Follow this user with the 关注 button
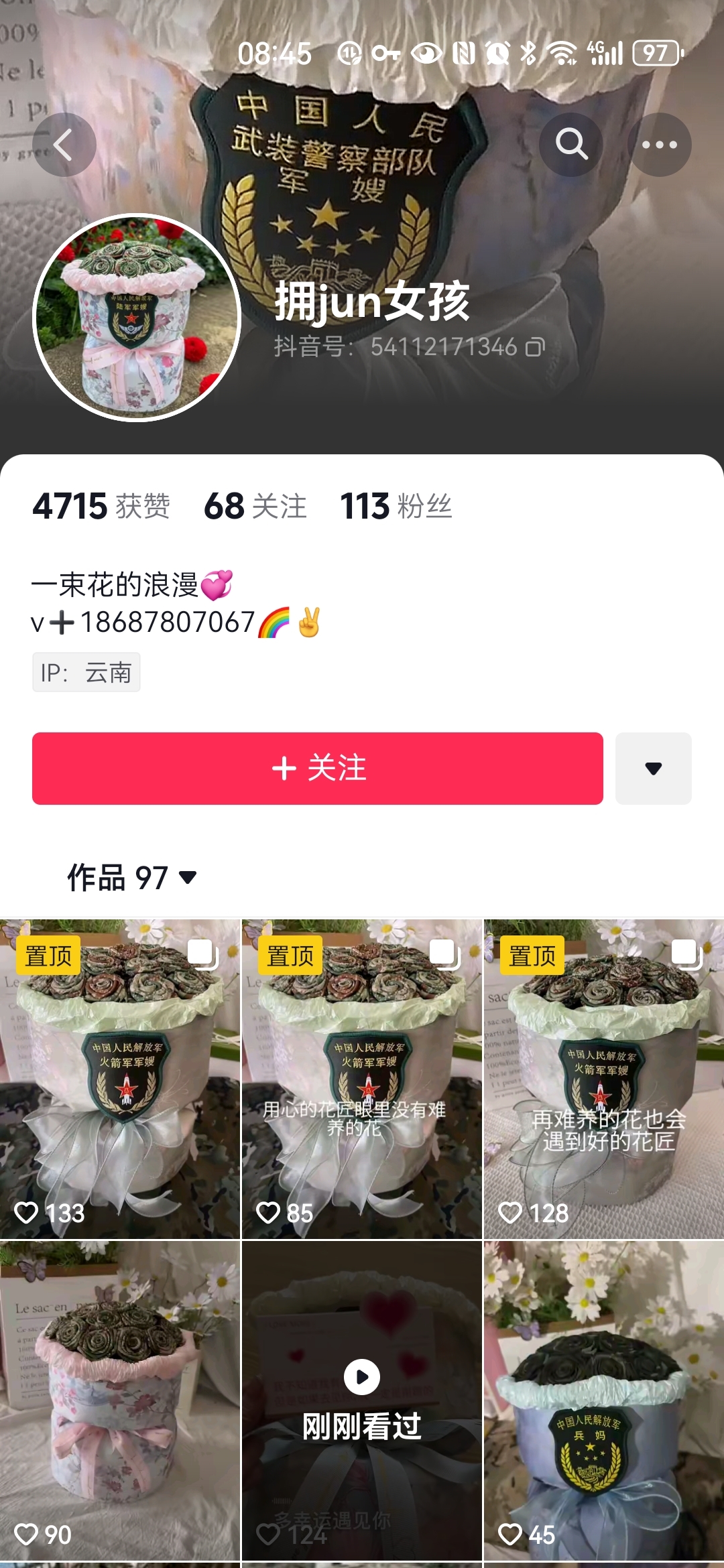 click(318, 768)
